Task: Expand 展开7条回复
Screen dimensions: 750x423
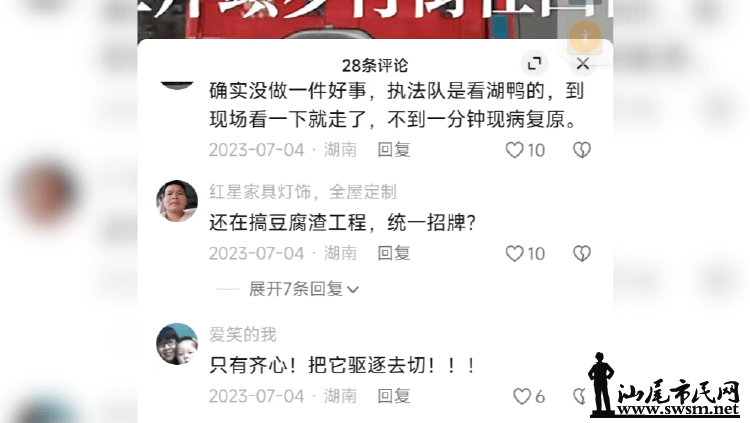Action: pyautogui.click(x=303, y=289)
